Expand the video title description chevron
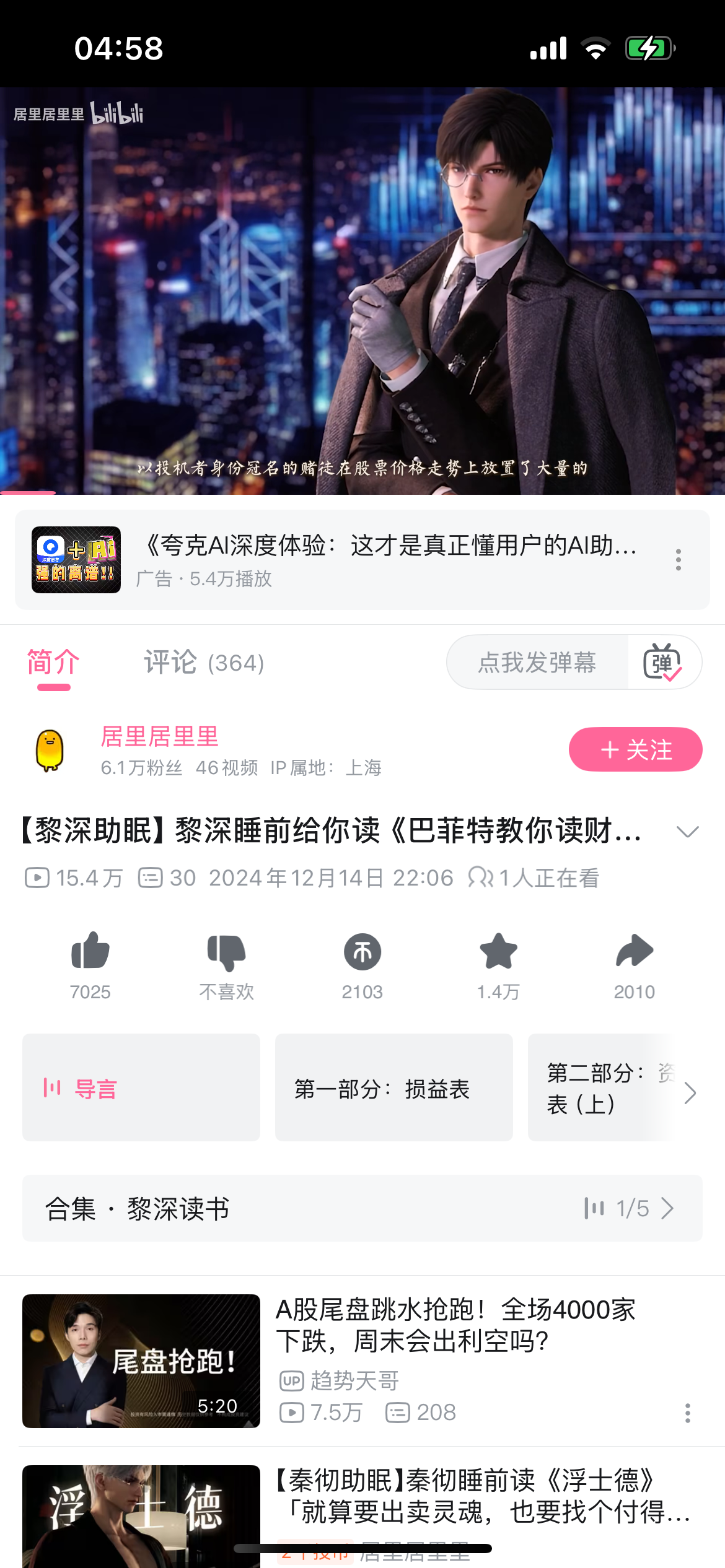 tap(687, 831)
